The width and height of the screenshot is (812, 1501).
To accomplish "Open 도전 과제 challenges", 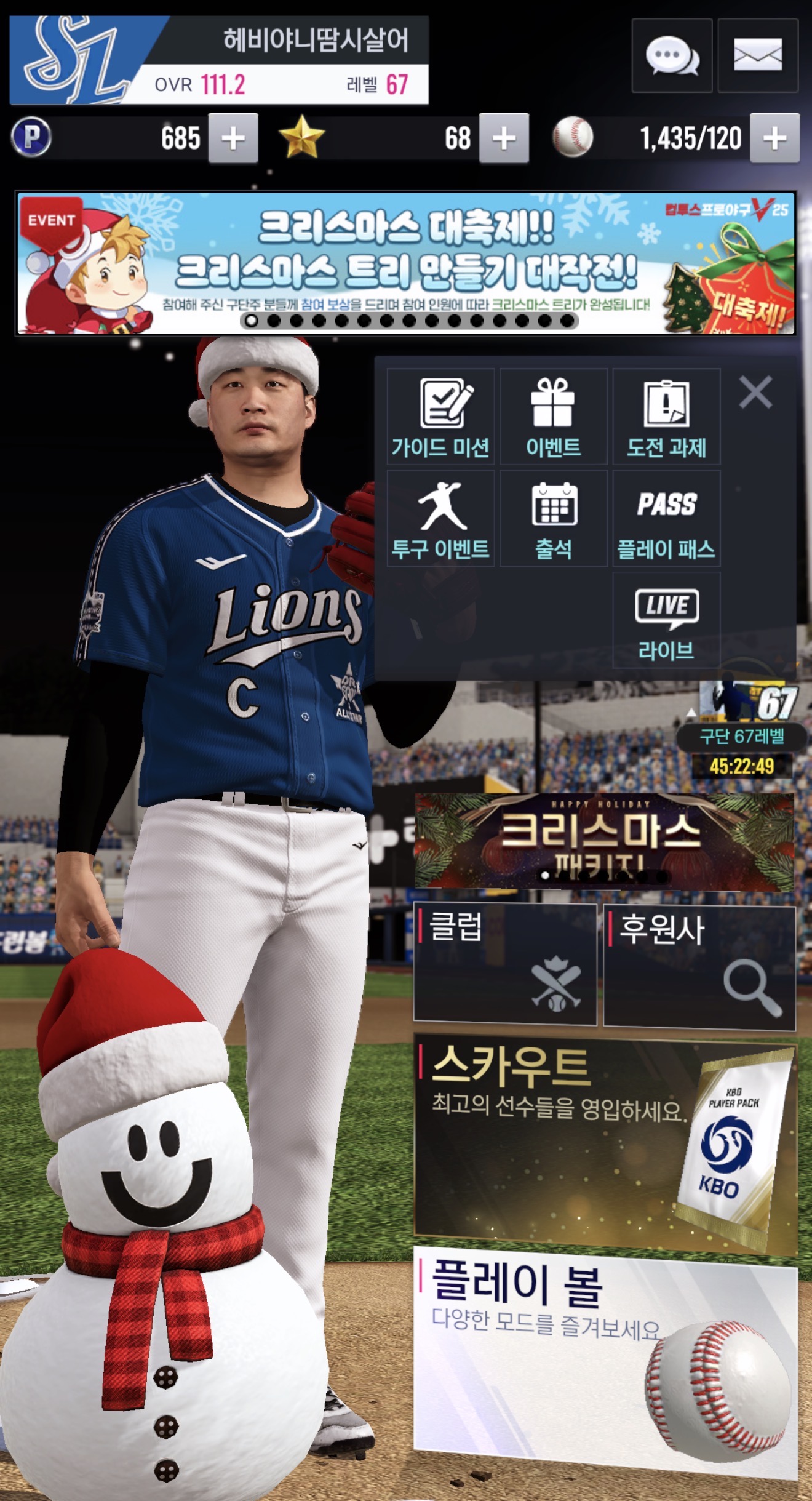I will coord(666,417).
